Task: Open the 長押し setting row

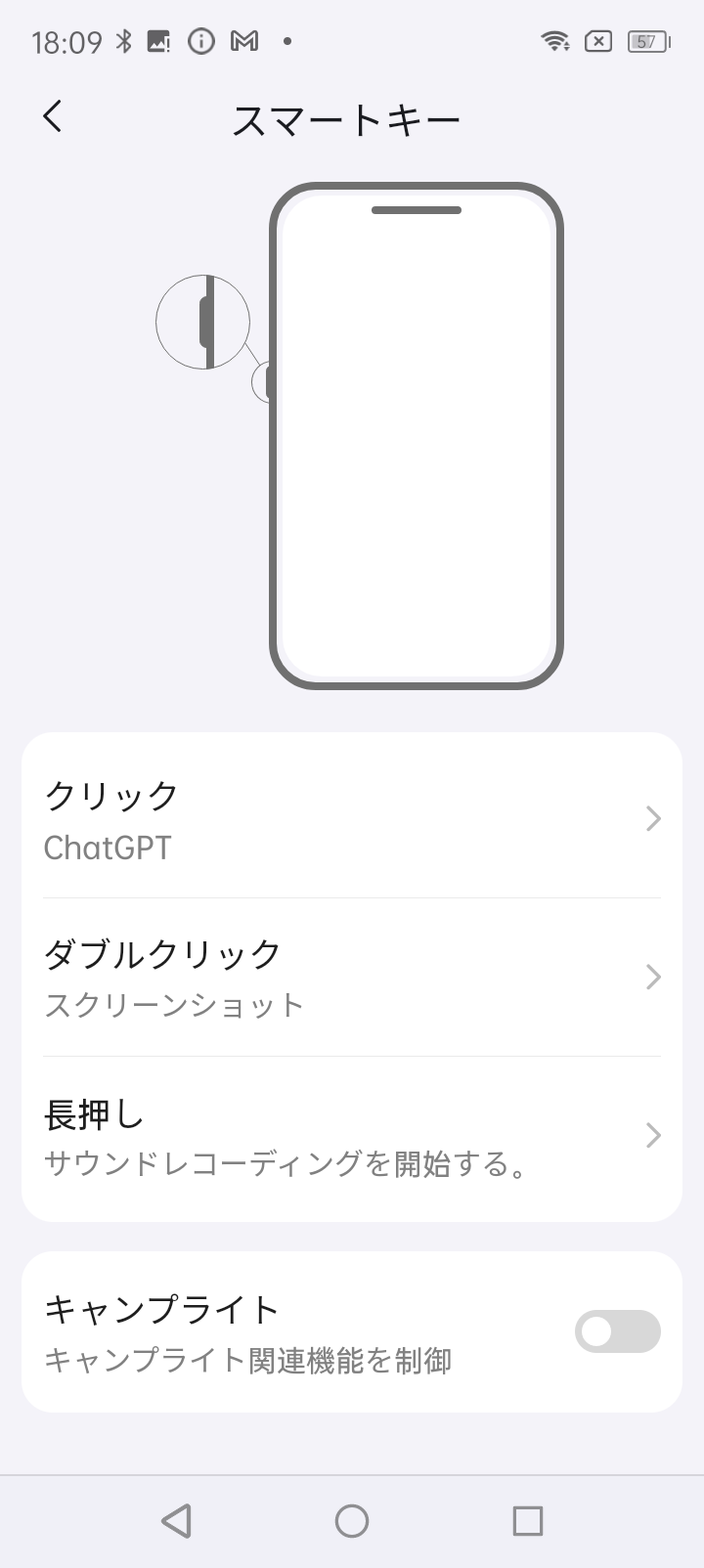Action: [352, 1136]
